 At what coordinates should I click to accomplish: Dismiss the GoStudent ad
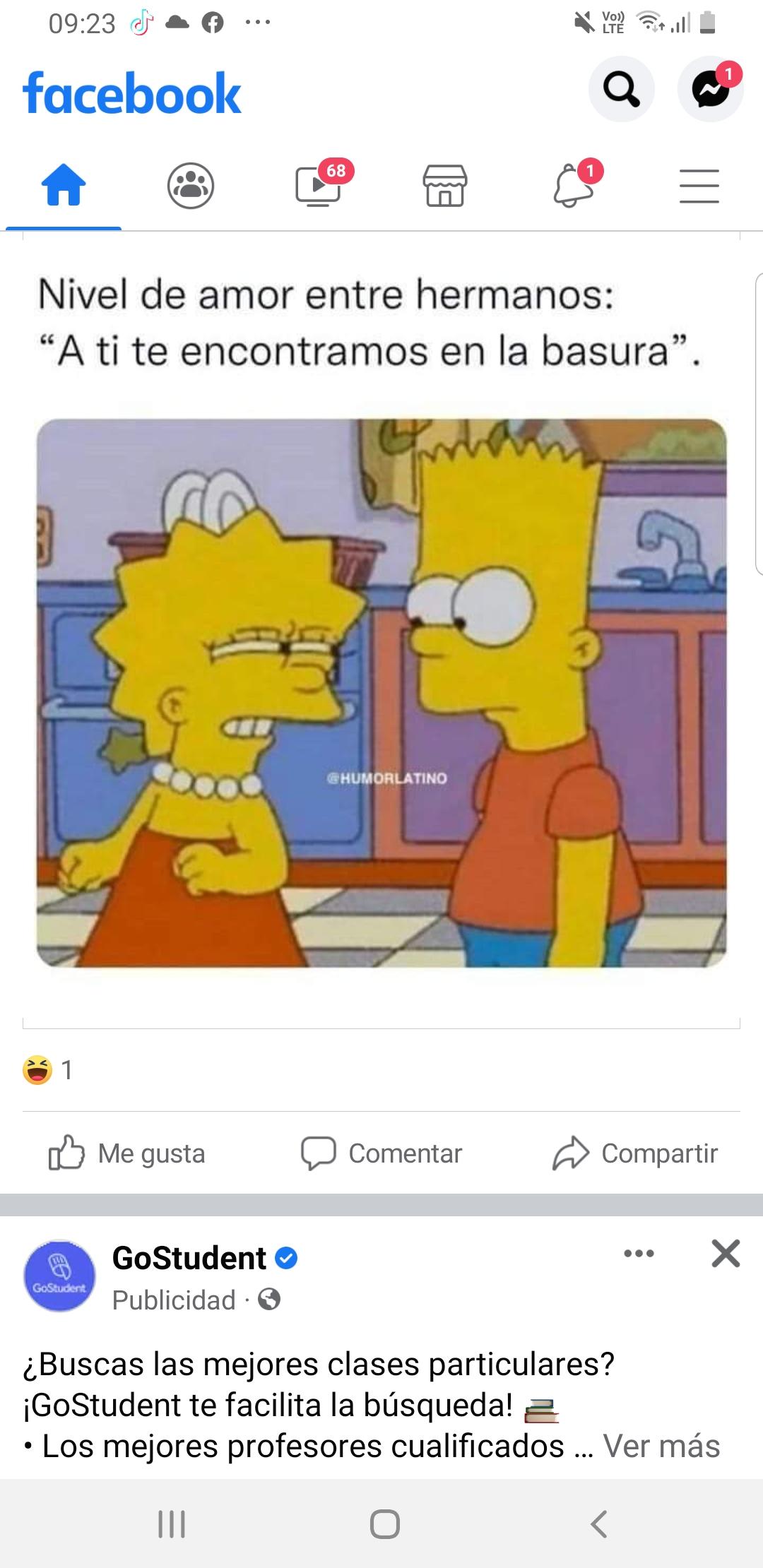pos(726,1254)
